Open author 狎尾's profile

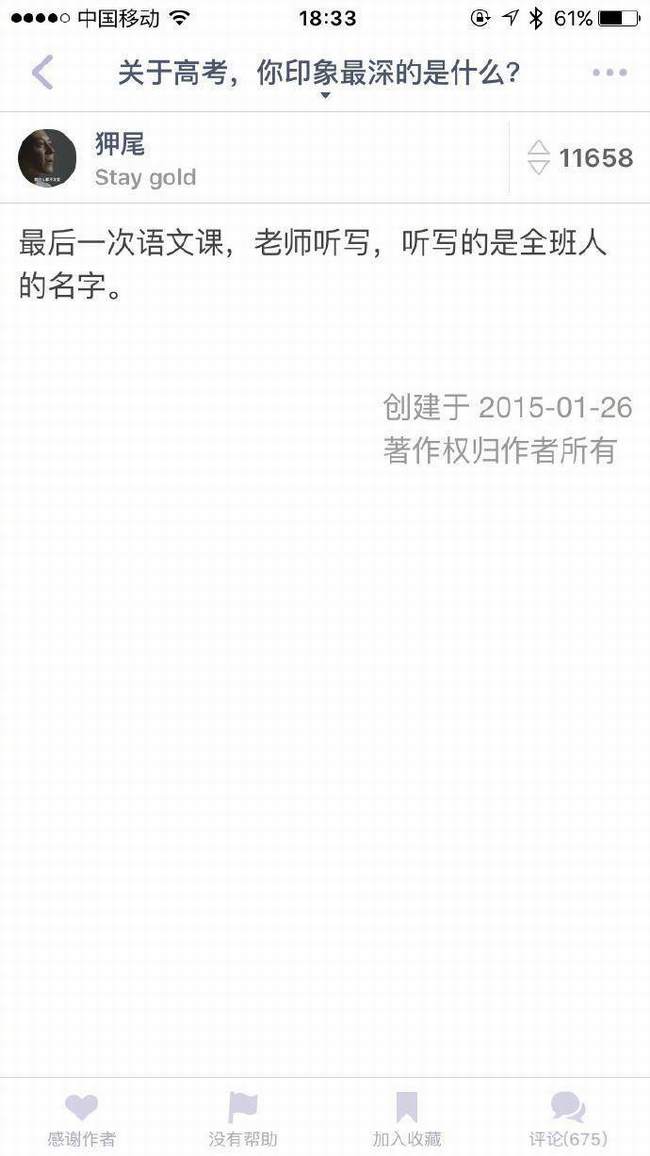pyautogui.click(x=47, y=158)
